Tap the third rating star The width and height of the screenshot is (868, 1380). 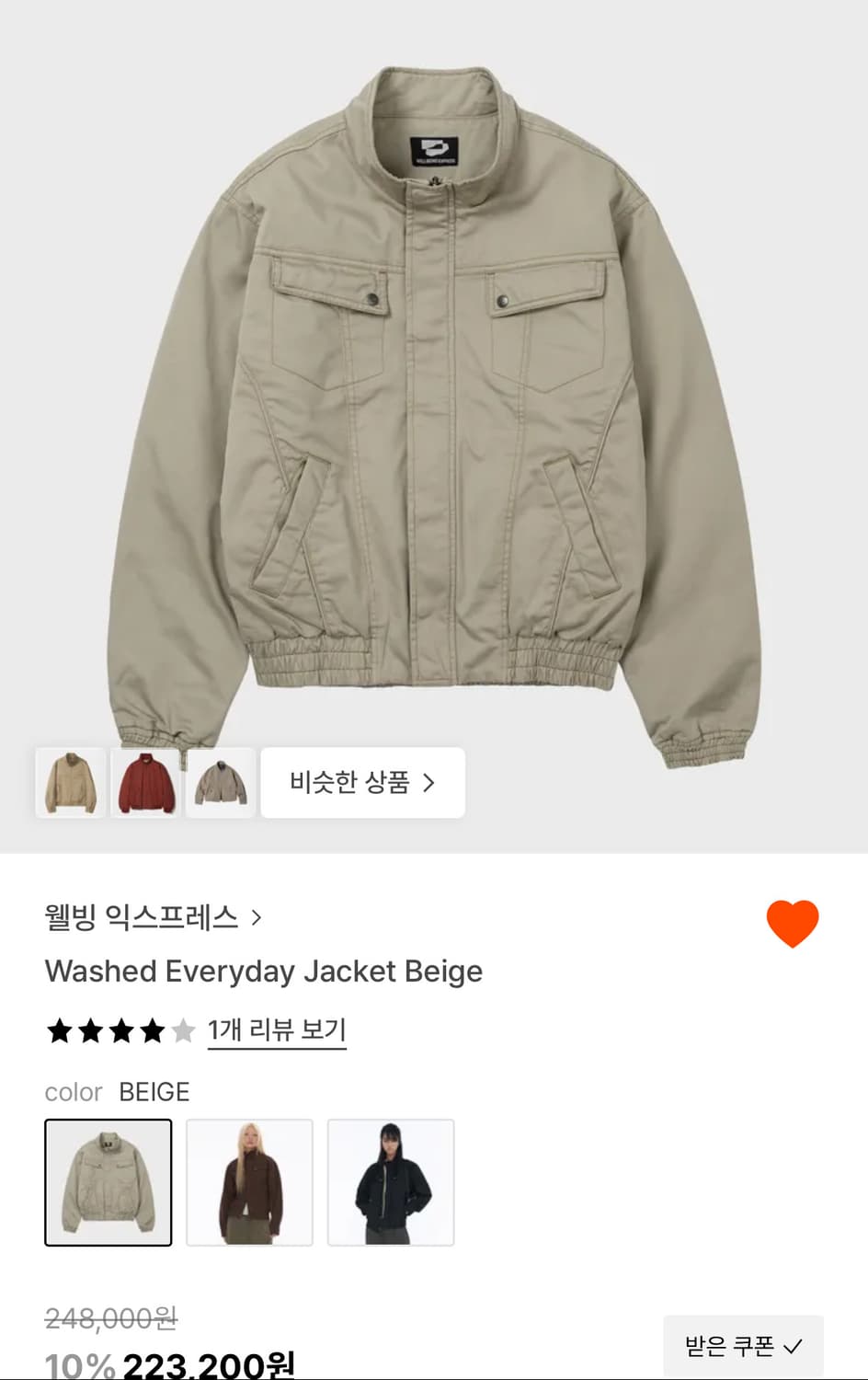click(x=120, y=1031)
